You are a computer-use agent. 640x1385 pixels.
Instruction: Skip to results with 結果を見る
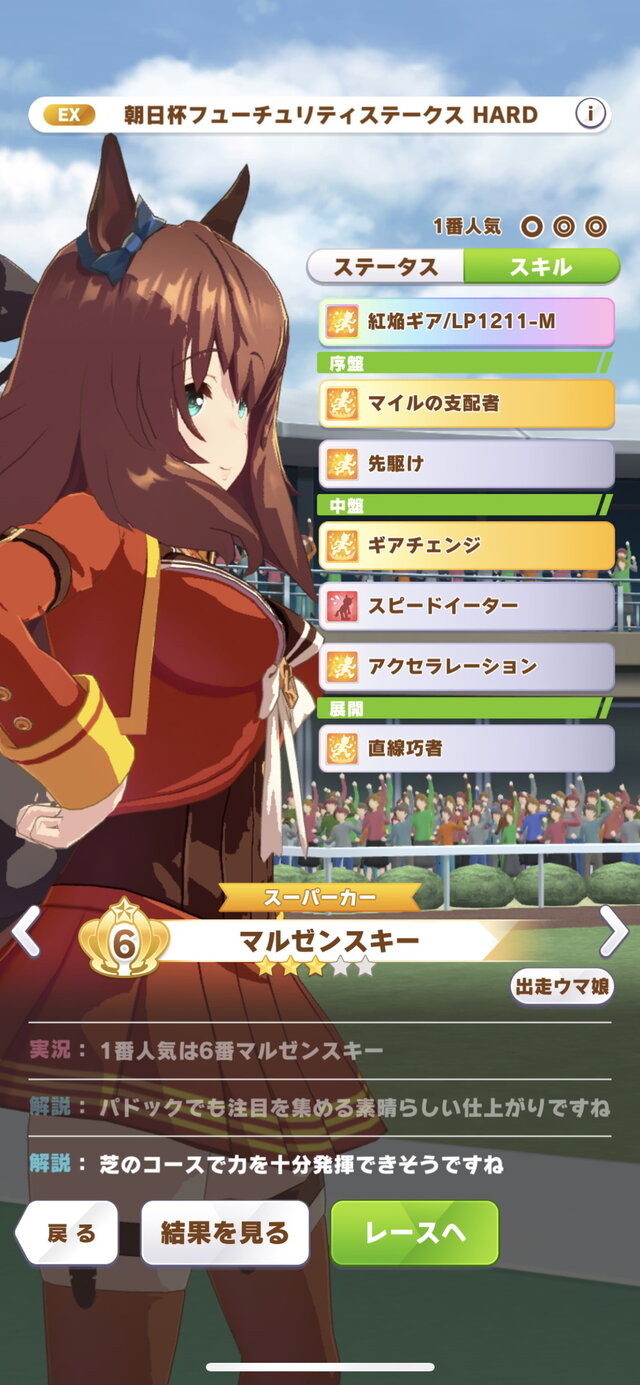[x=225, y=1234]
